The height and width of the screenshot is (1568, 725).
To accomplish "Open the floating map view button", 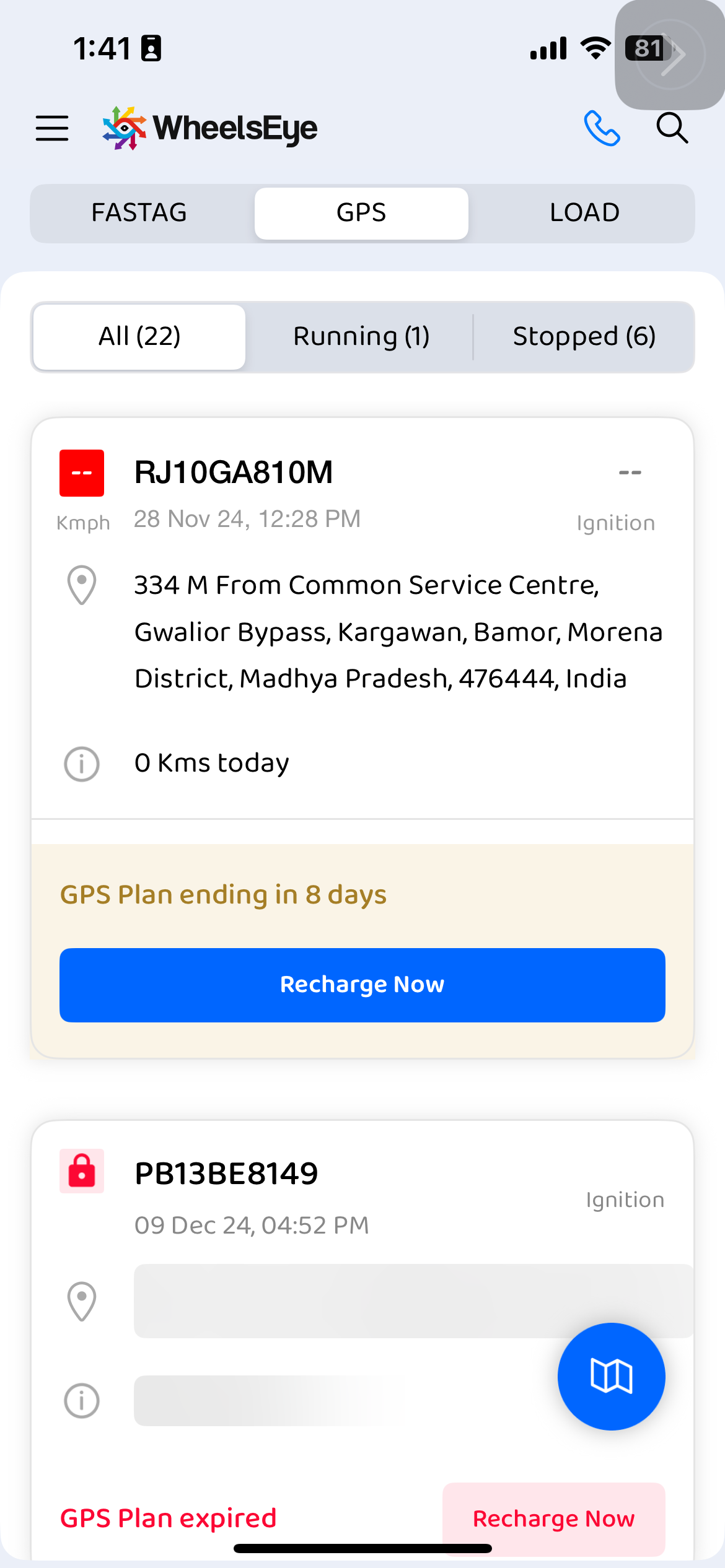I will pyautogui.click(x=611, y=1376).
